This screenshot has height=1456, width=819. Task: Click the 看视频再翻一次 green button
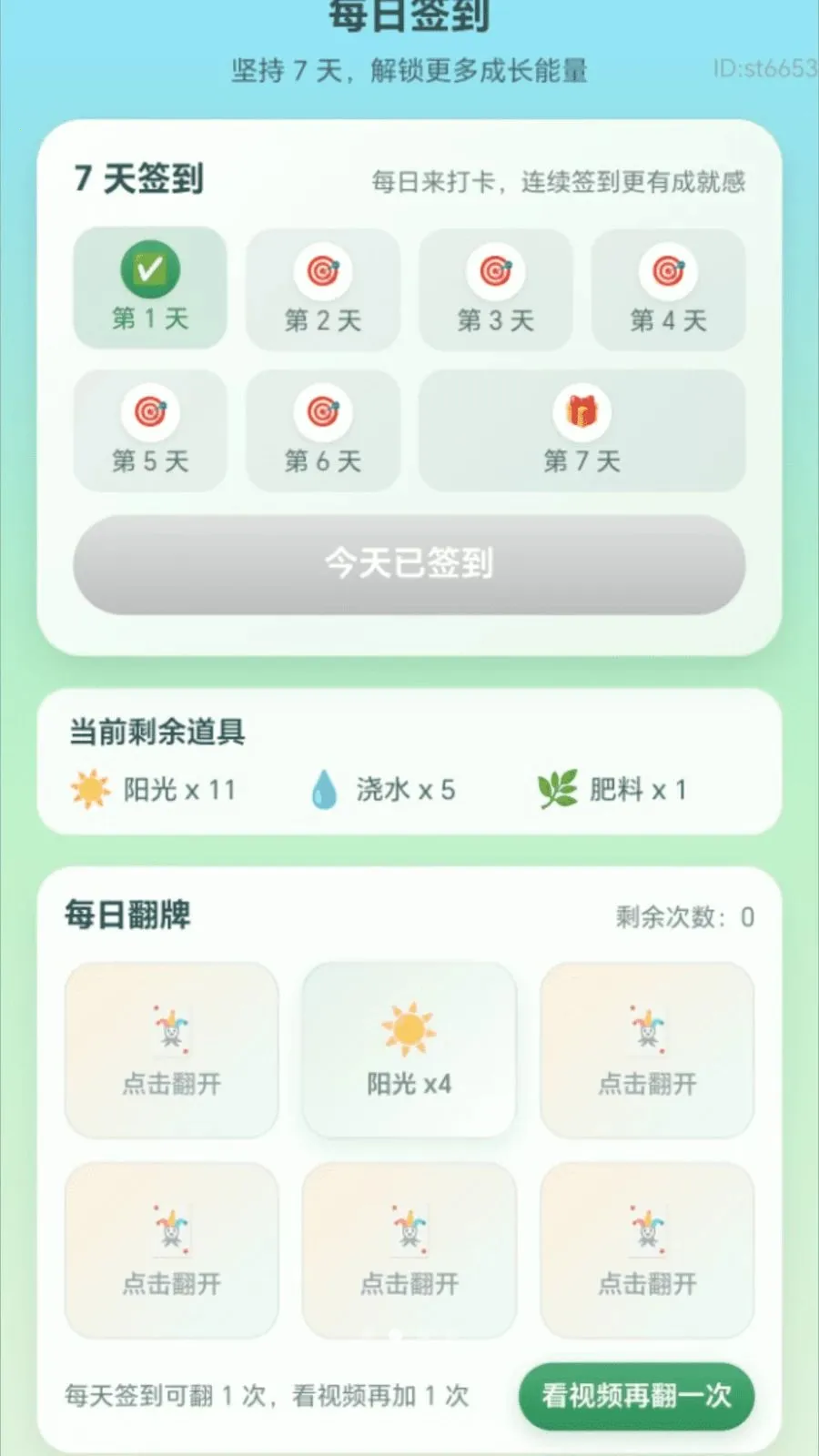tap(635, 1398)
